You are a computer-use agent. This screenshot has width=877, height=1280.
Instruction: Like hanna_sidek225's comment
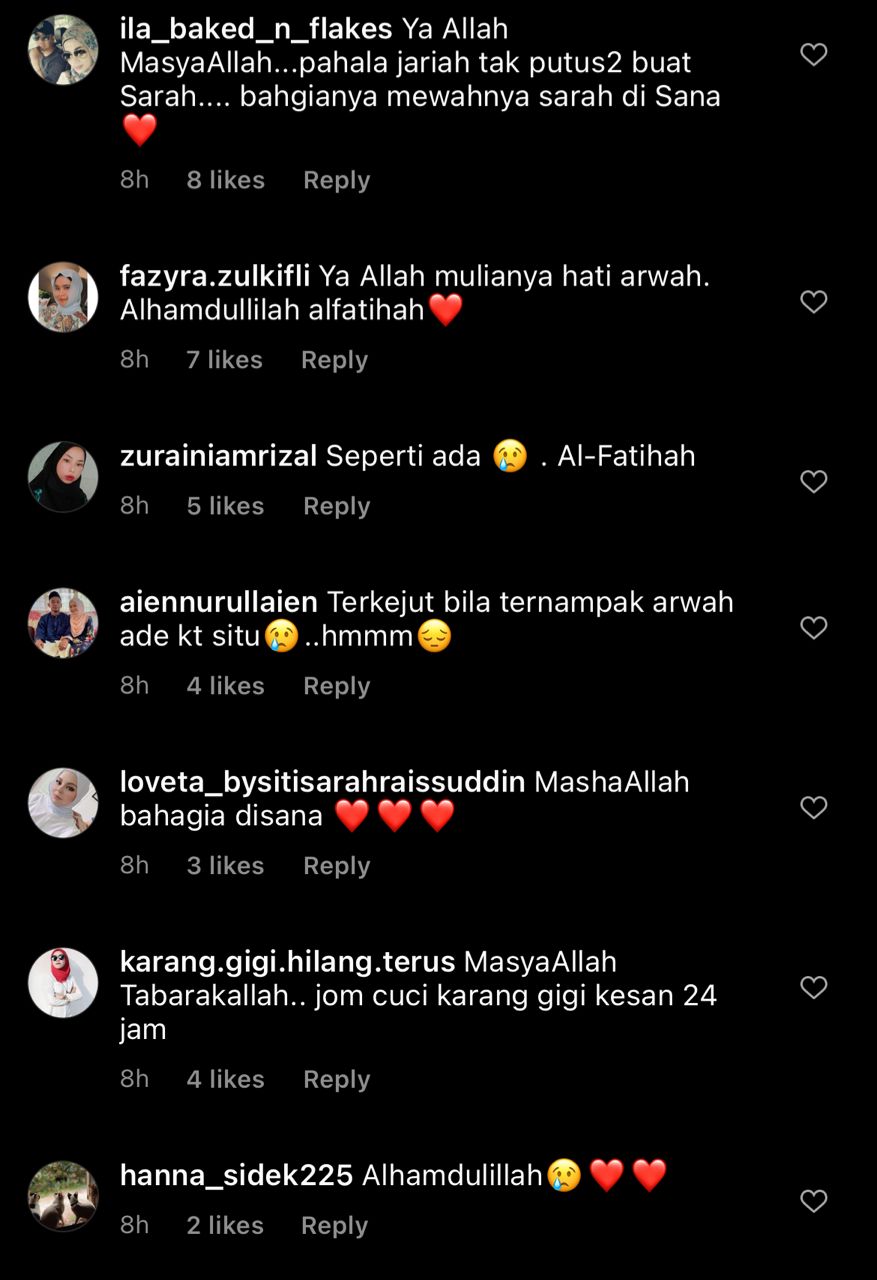(814, 1201)
